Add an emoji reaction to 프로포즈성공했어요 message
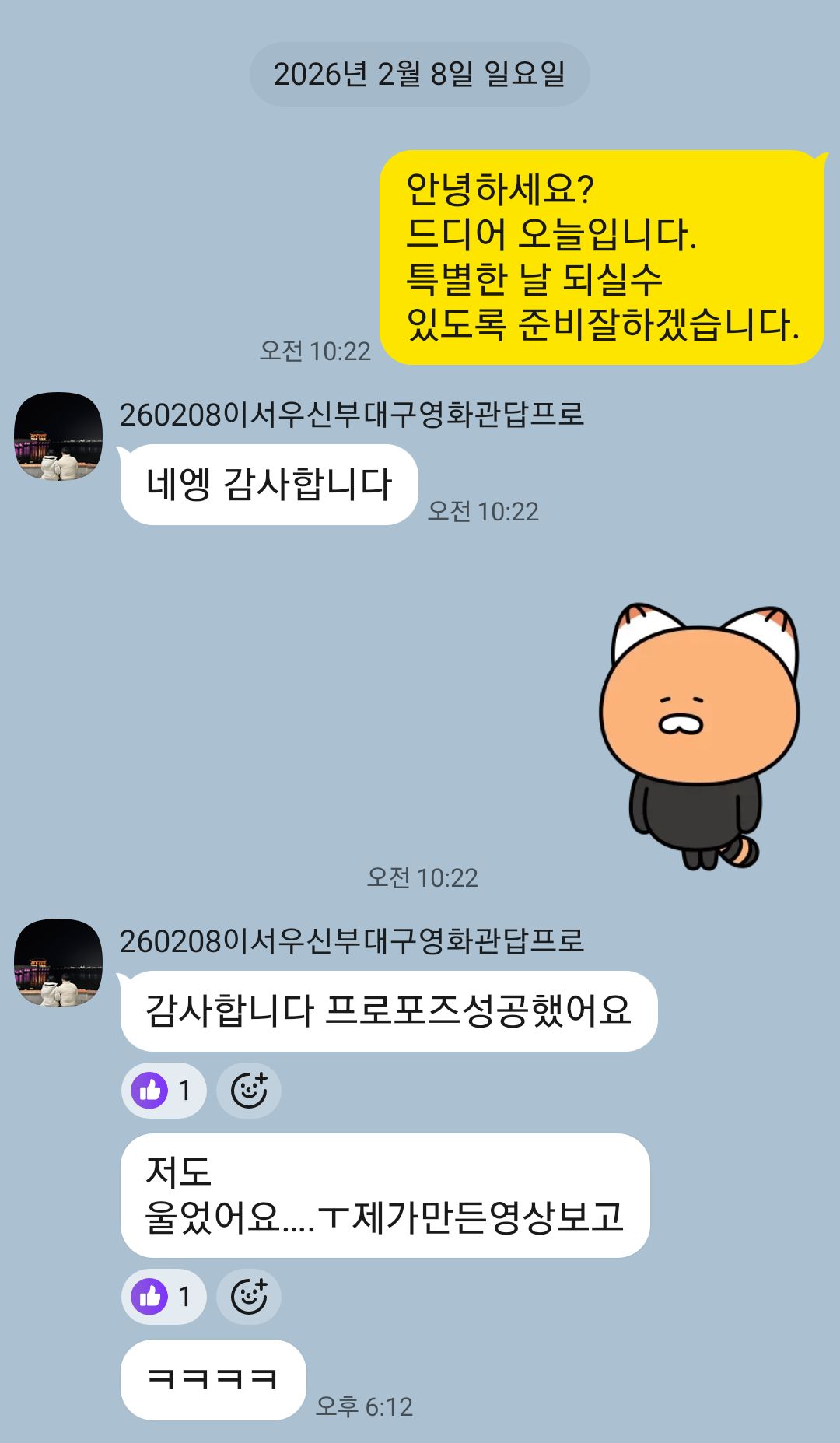The width and height of the screenshot is (840, 1443). (x=249, y=1091)
